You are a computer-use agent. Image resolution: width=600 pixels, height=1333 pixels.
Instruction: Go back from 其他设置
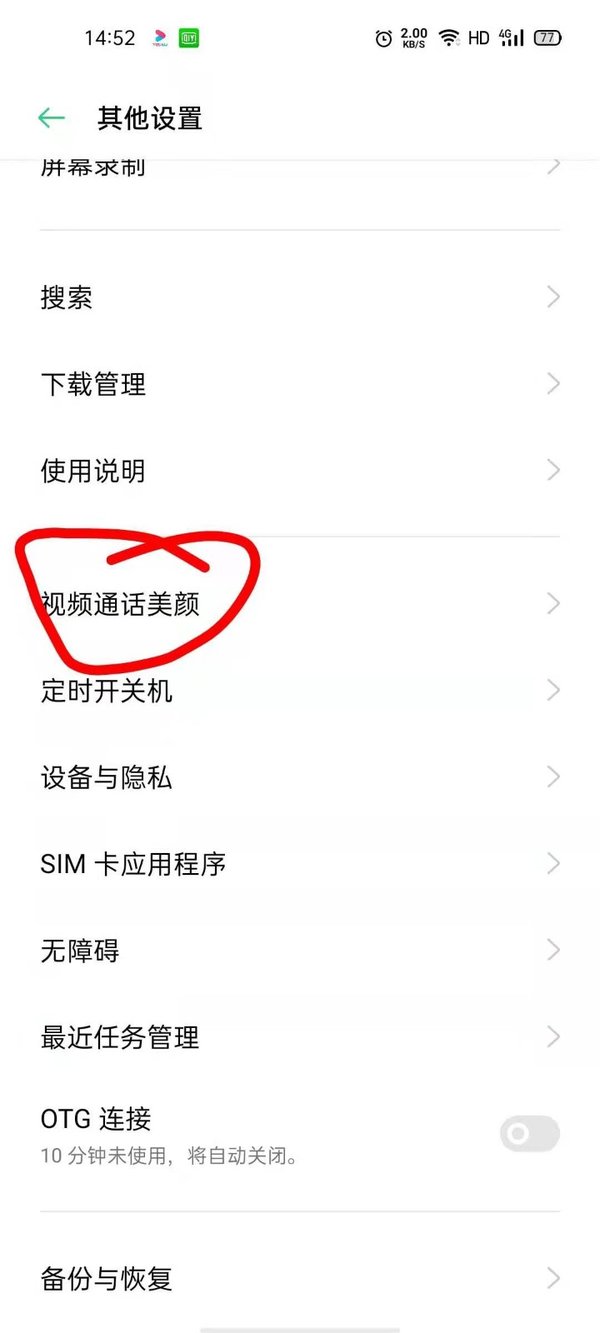point(51,118)
